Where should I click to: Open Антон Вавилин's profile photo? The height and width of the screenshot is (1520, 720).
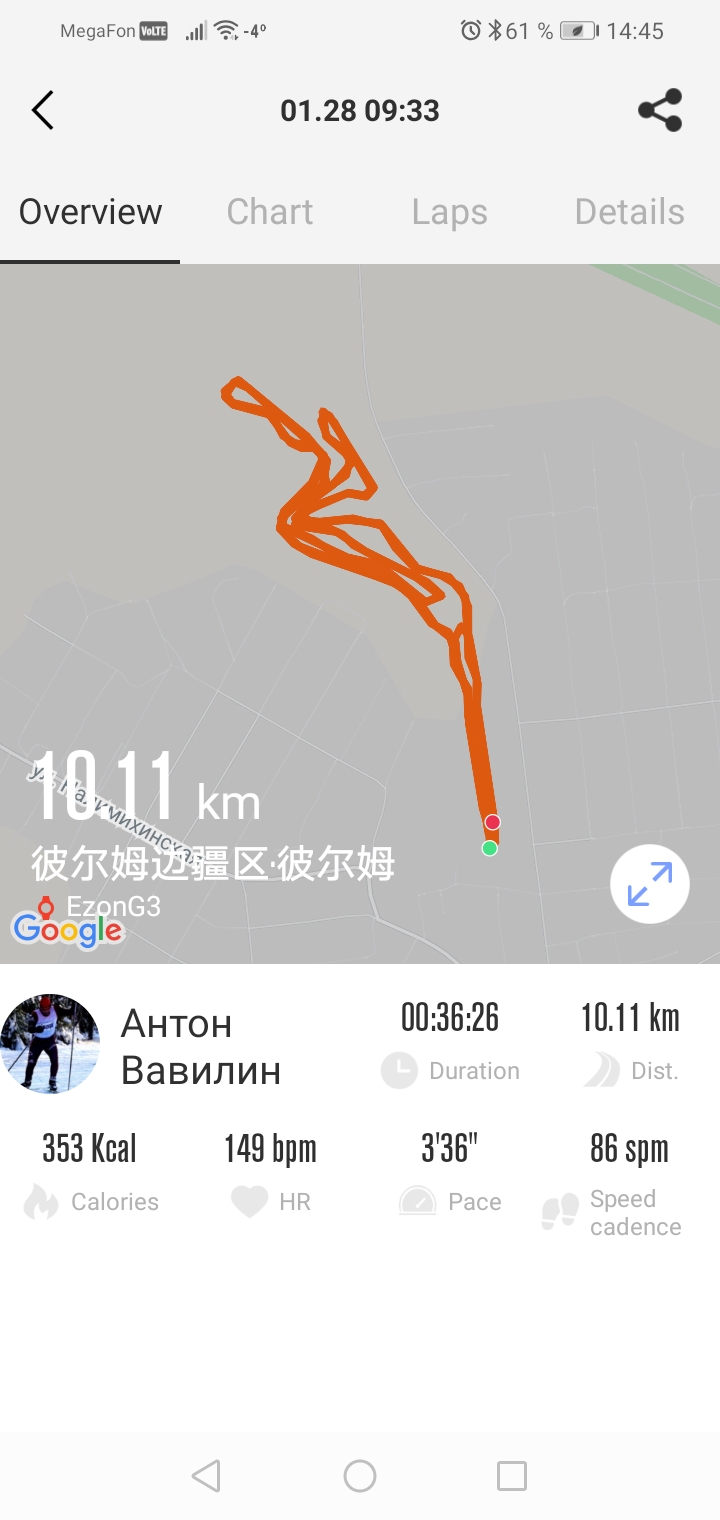click(x=50, y=1044)
